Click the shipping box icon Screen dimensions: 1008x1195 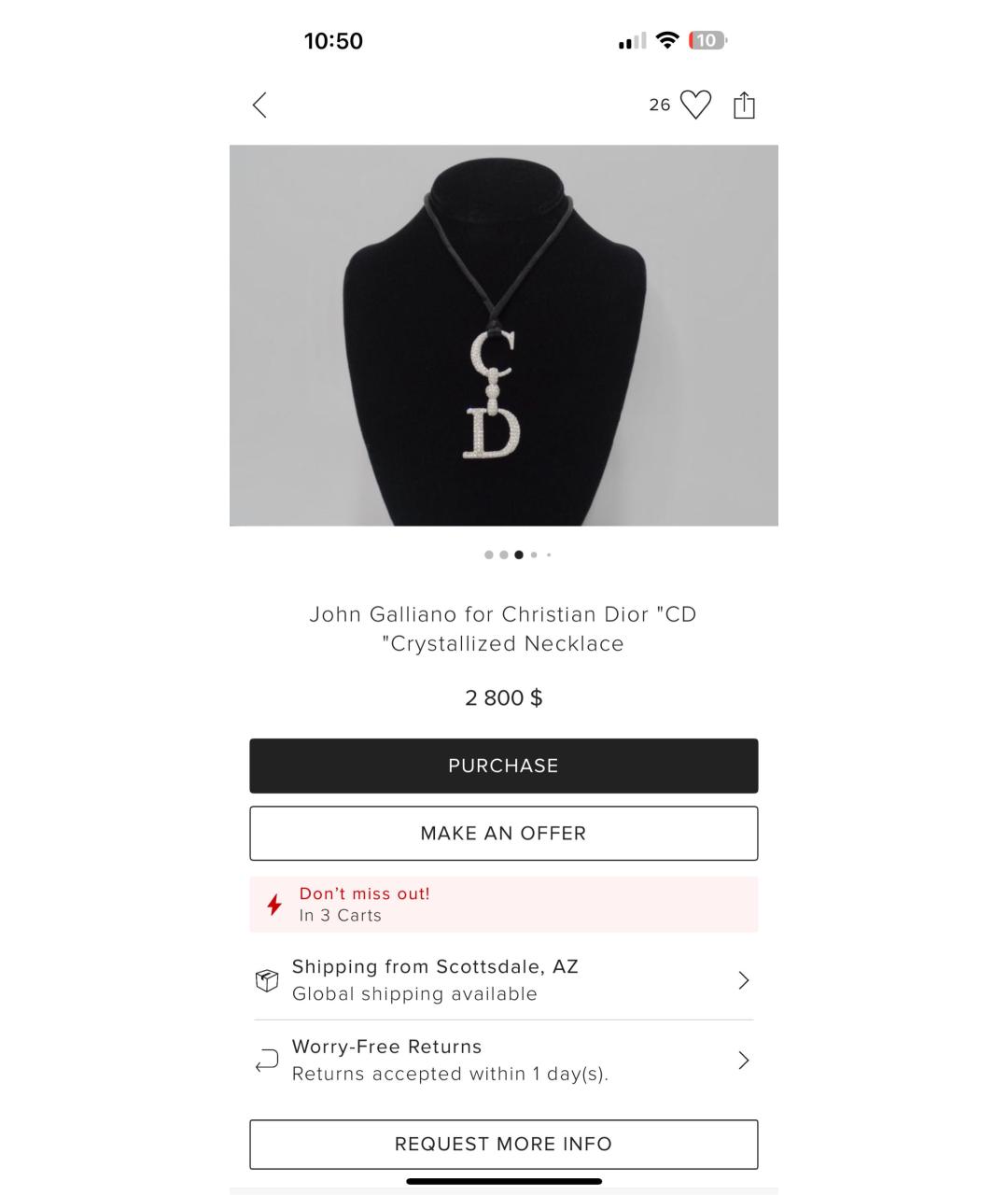click(267, 980)
